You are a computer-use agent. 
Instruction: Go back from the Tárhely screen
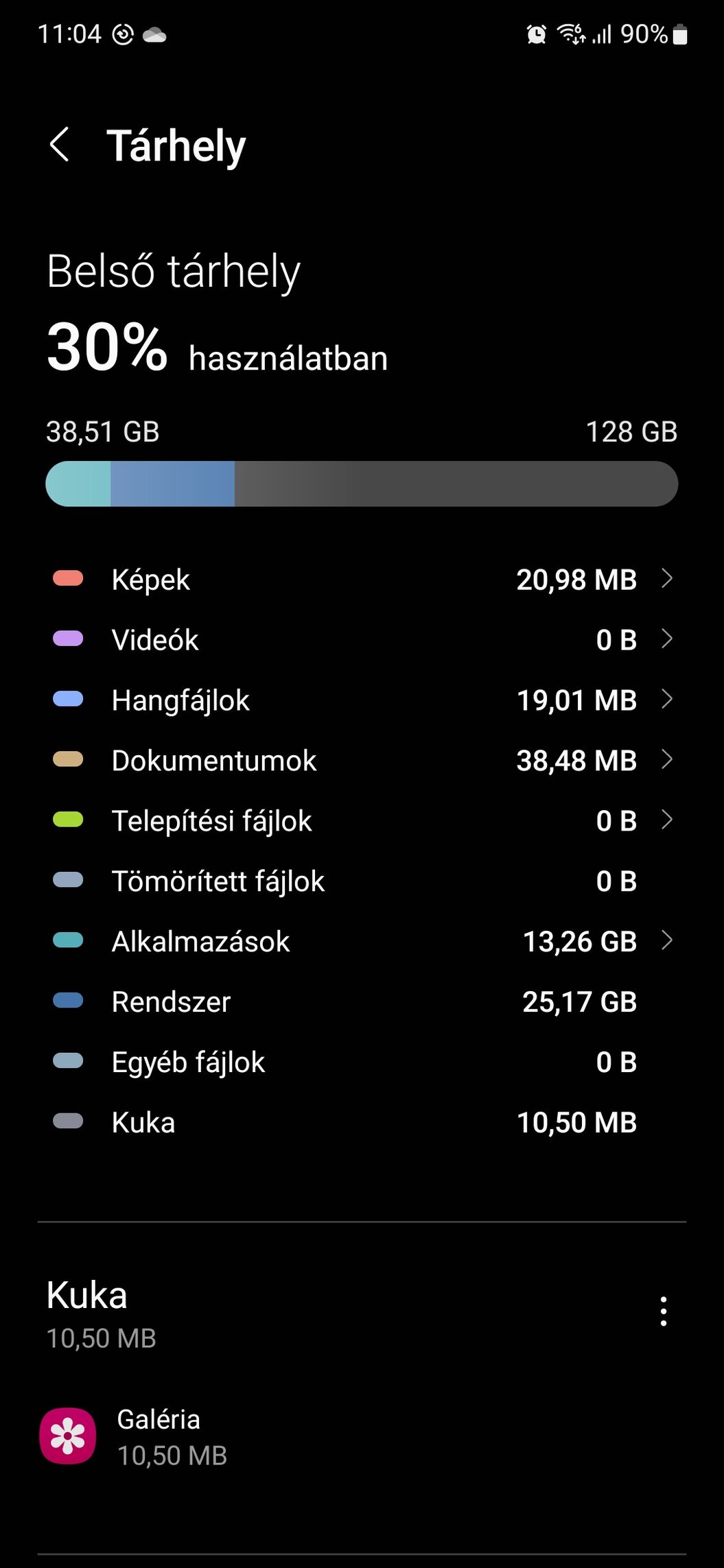[60, 145]
